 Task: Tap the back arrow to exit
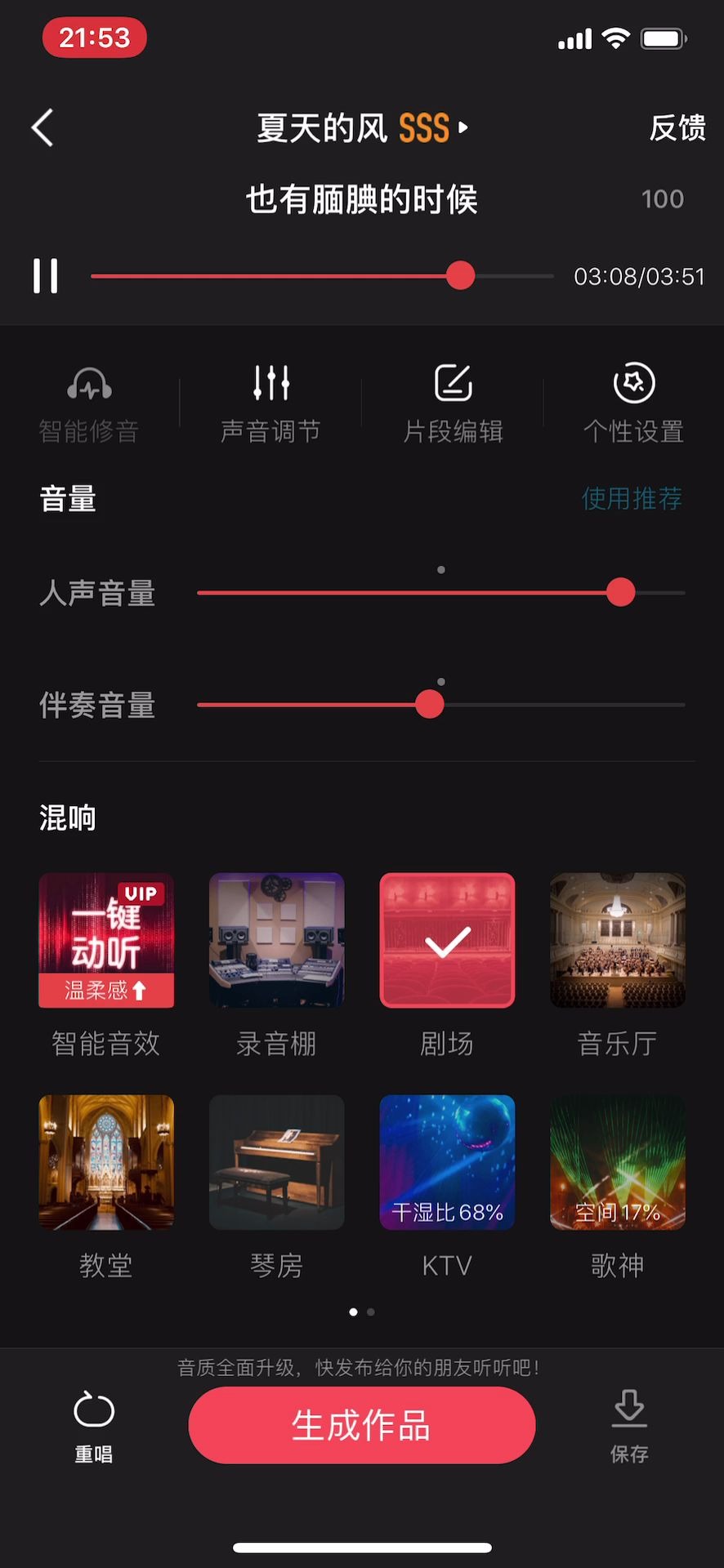click(42, 128)
